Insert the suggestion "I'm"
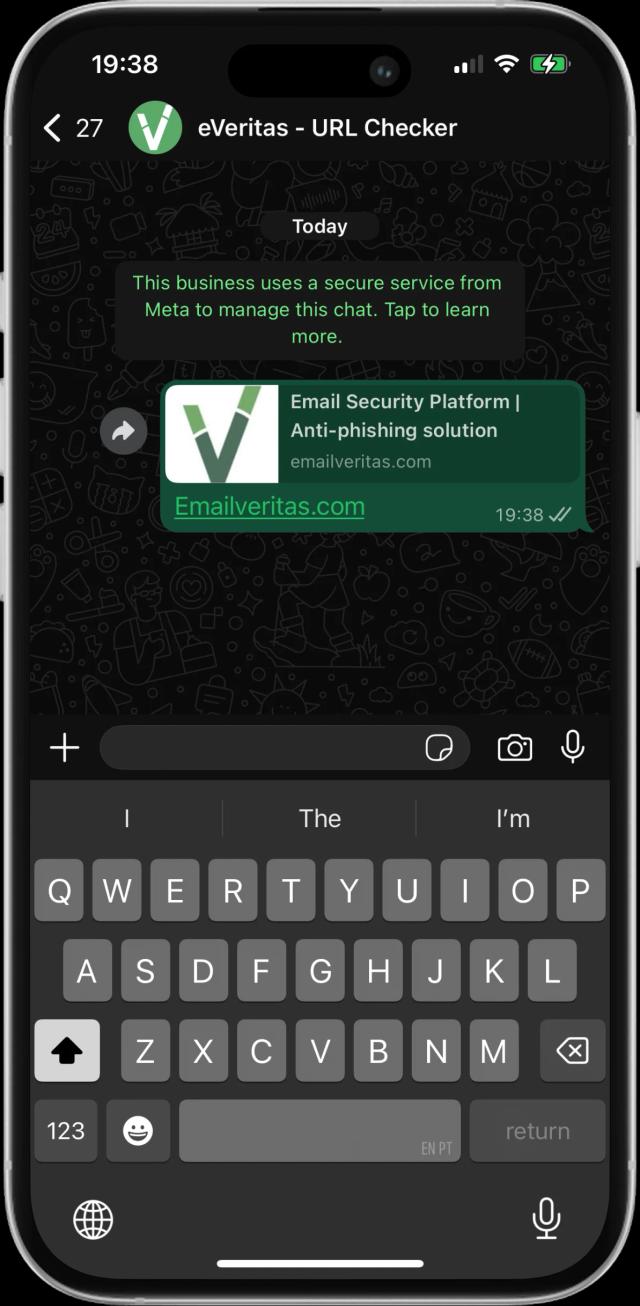Screen dimensions: 640x1306 pos(512,819)
